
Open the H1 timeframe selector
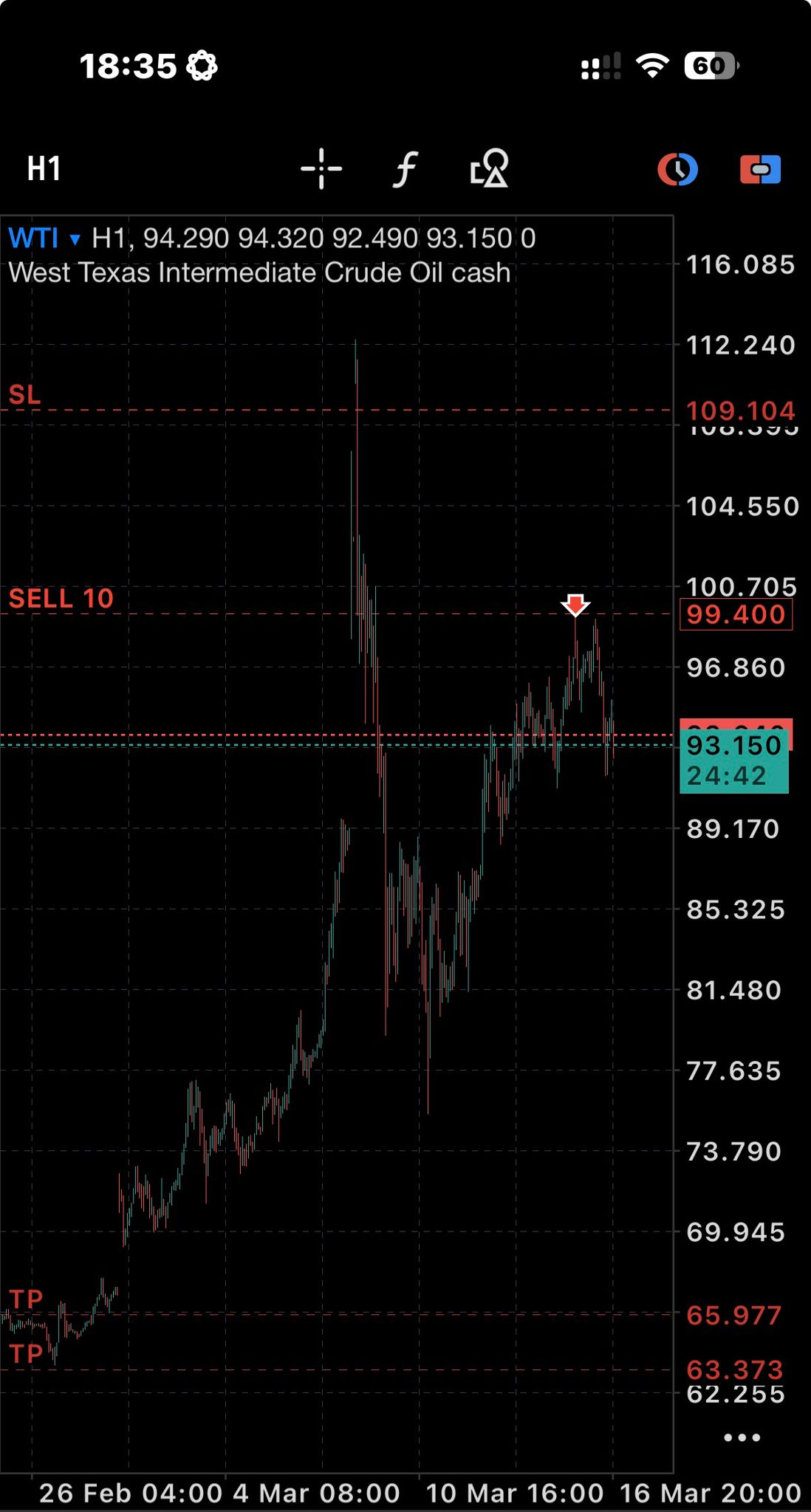(43, 170)
